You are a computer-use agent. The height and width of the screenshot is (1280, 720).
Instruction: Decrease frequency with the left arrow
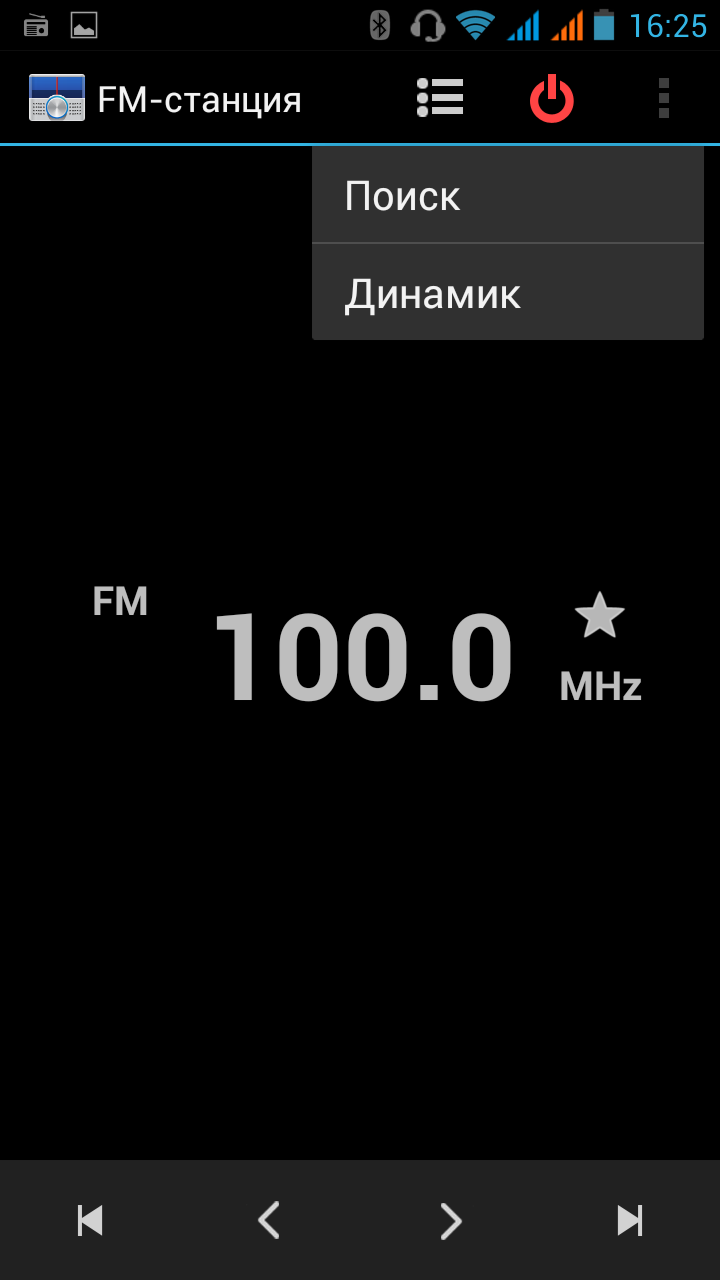pos(268,1220)
